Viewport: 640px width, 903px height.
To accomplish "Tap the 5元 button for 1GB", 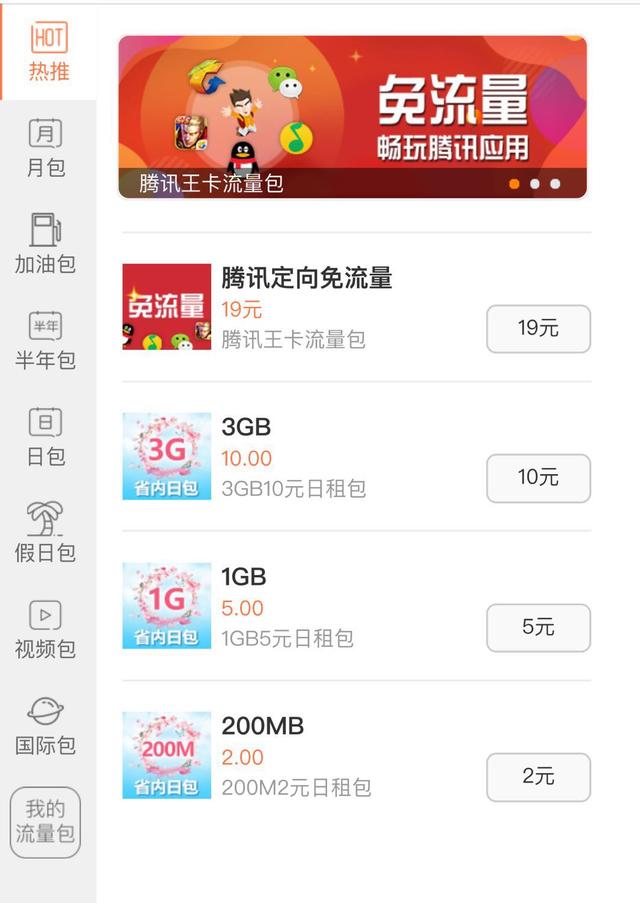I will point(538,628).
